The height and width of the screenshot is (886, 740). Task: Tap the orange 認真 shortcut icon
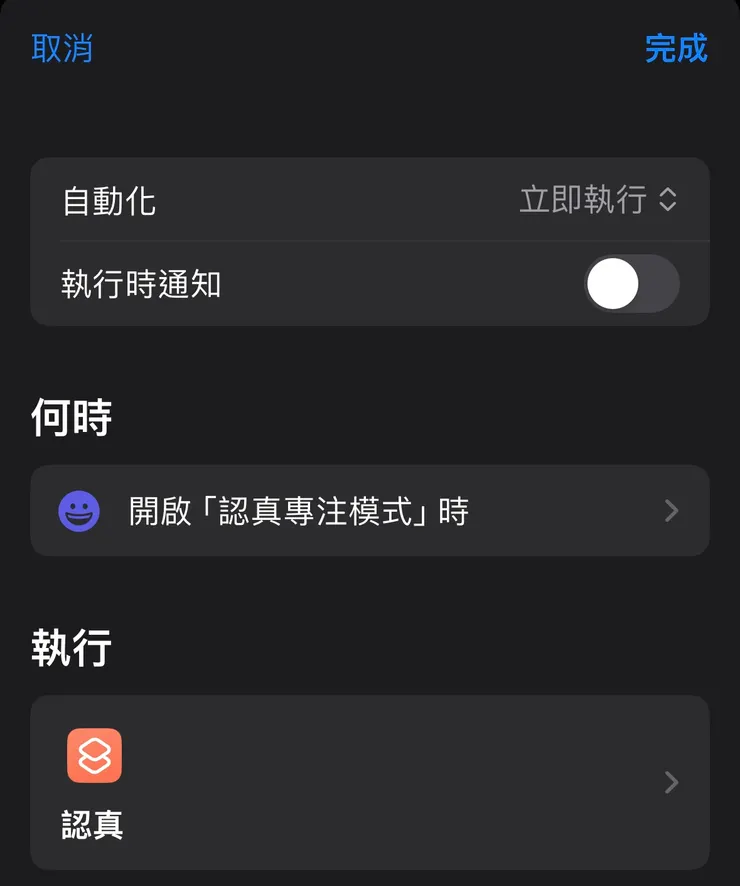pos(95,755)
